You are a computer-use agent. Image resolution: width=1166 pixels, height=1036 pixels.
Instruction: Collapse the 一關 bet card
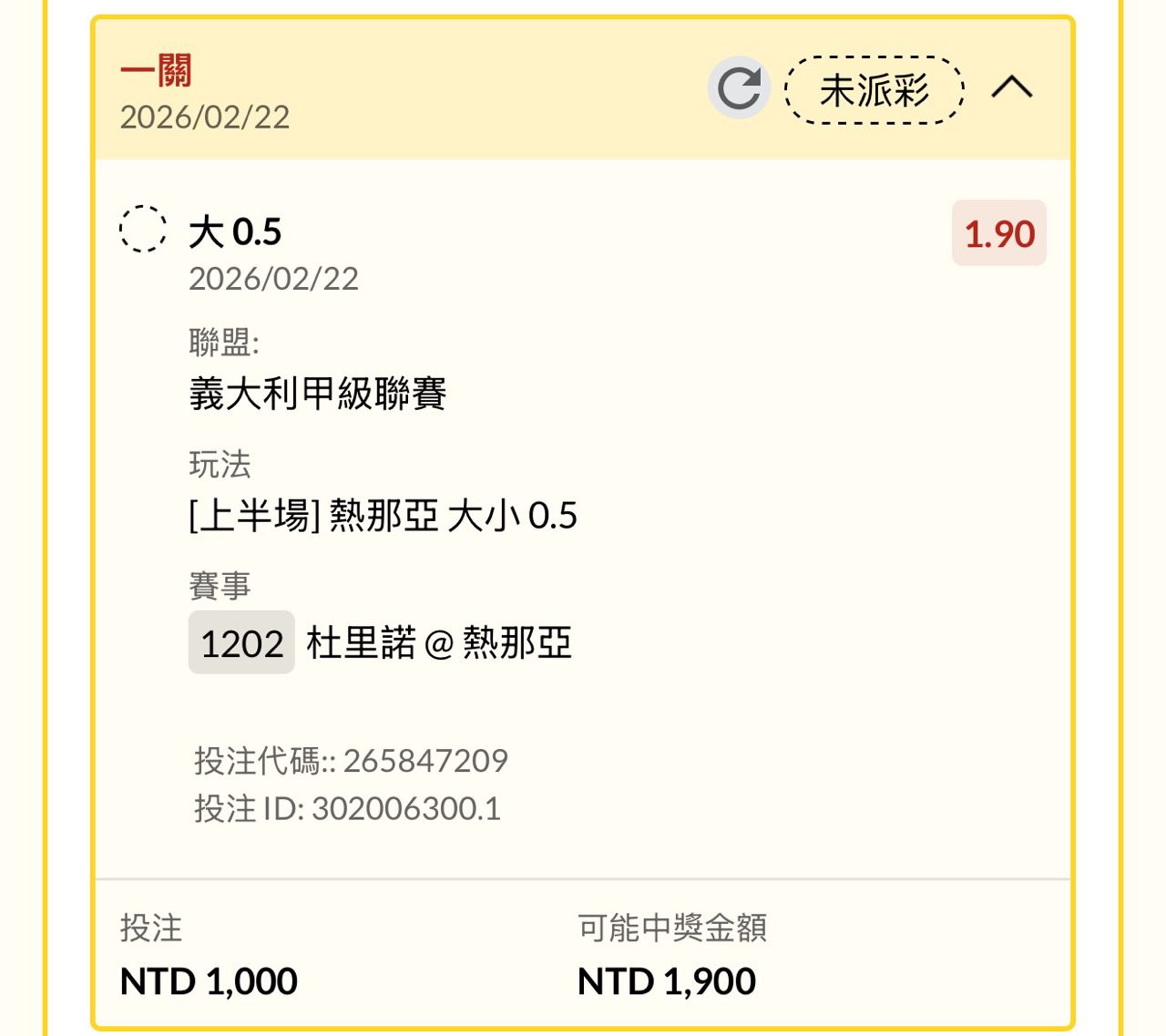coord(1011,87)
